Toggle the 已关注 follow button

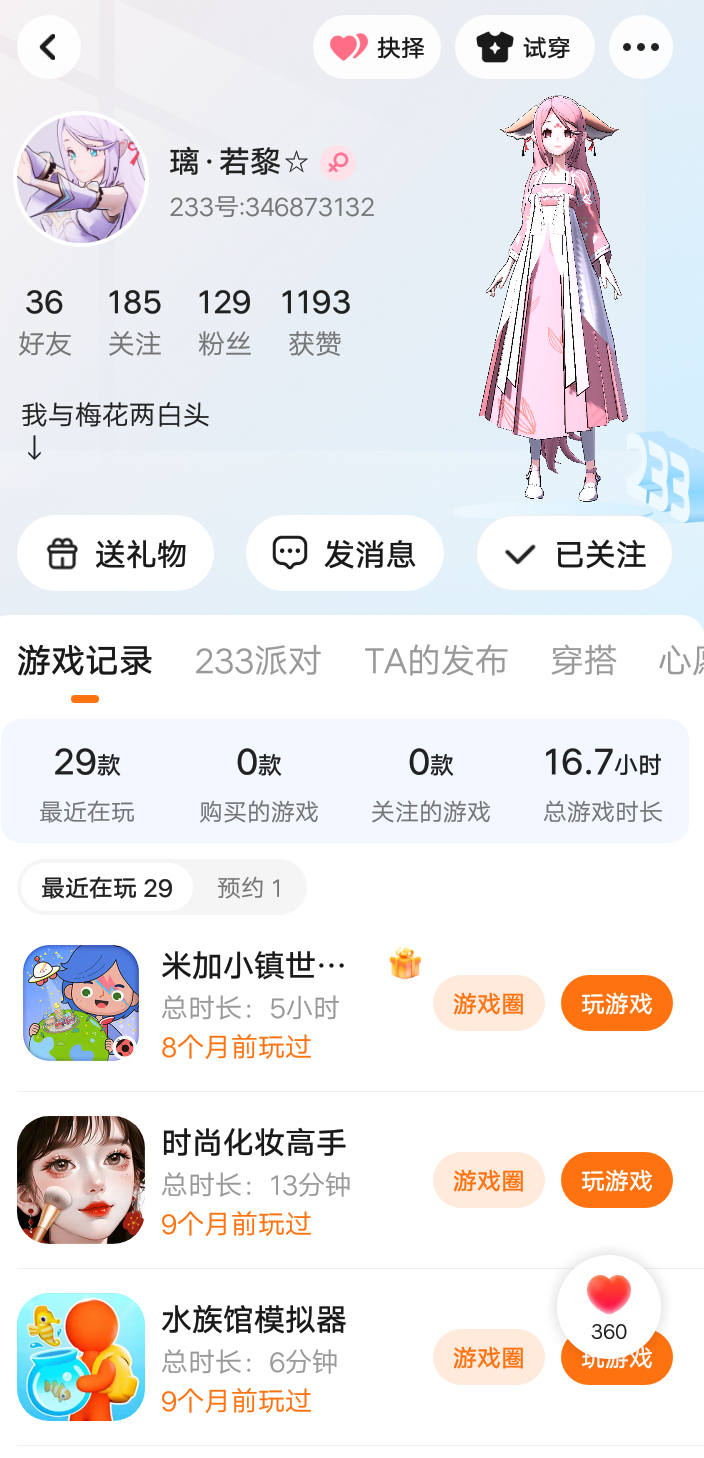(x=574, y=553)
